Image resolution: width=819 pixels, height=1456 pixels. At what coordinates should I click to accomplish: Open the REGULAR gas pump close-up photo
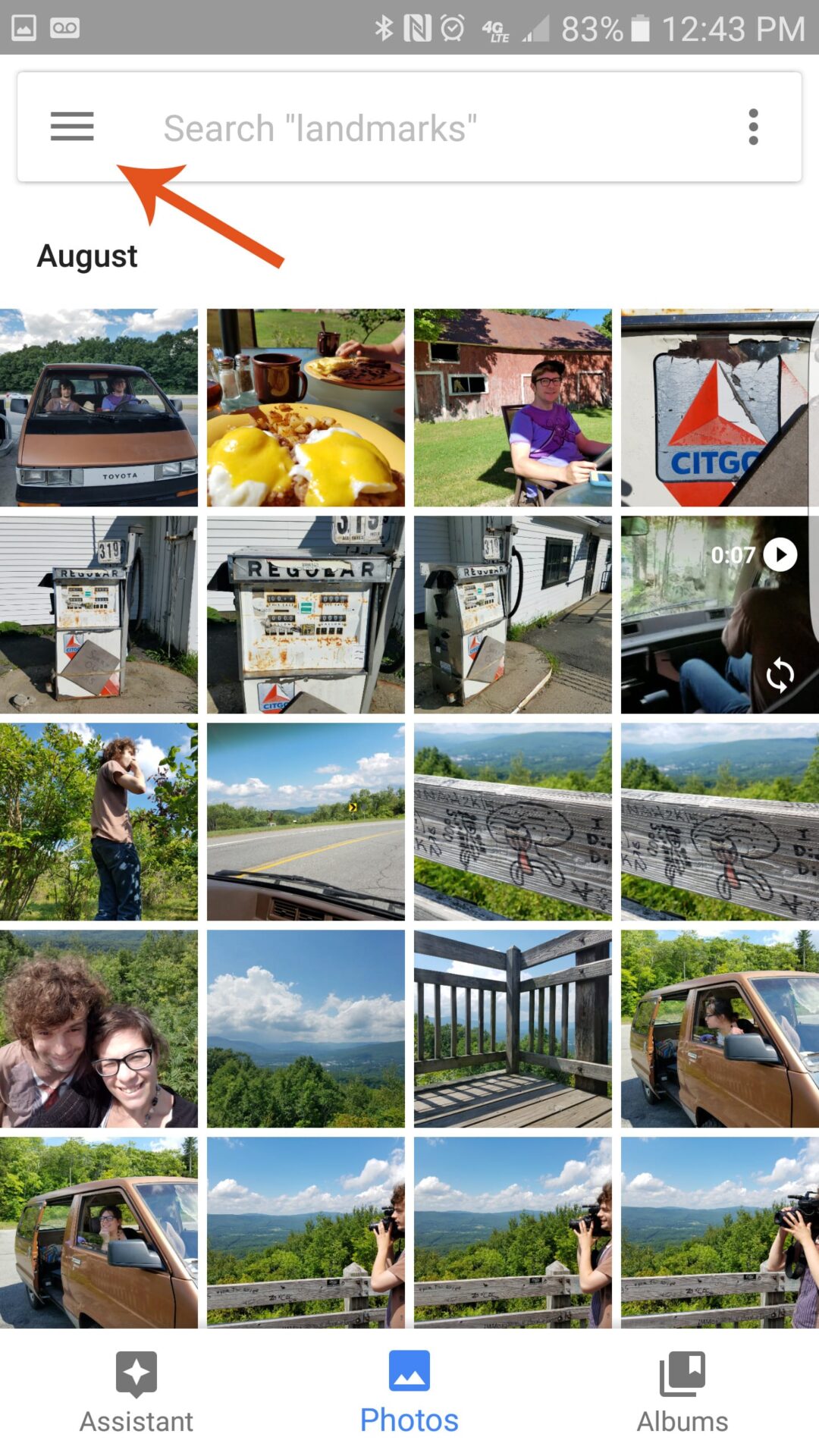[306, 614]
